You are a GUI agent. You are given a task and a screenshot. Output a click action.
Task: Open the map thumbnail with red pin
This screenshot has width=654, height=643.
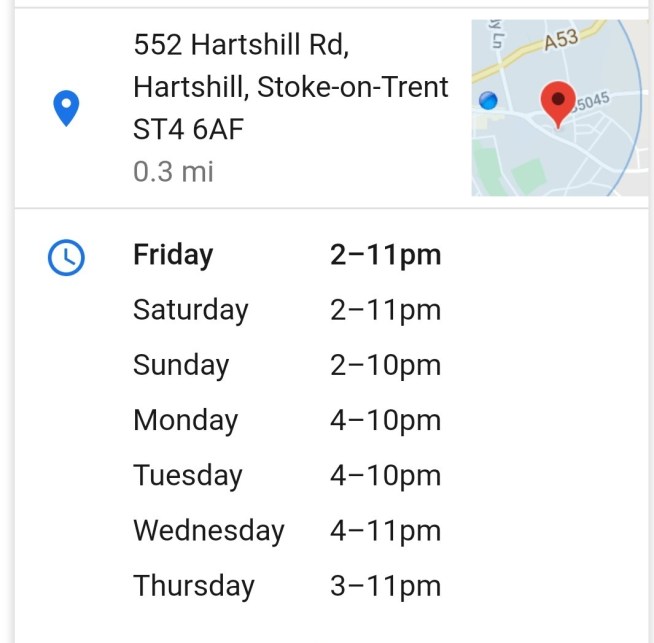[x=559, y=108]
